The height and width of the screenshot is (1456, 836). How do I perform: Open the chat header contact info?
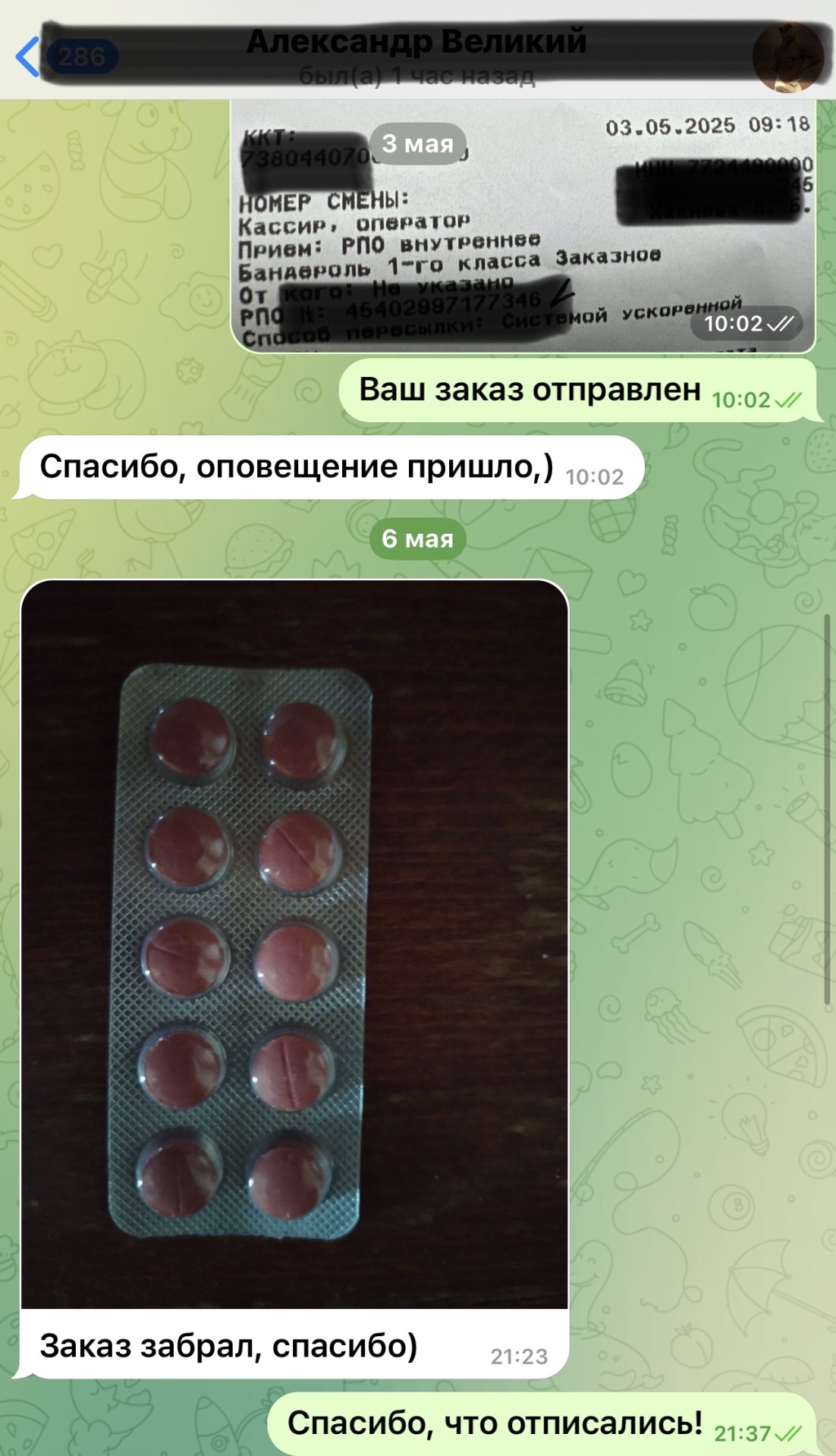[417, 55]
